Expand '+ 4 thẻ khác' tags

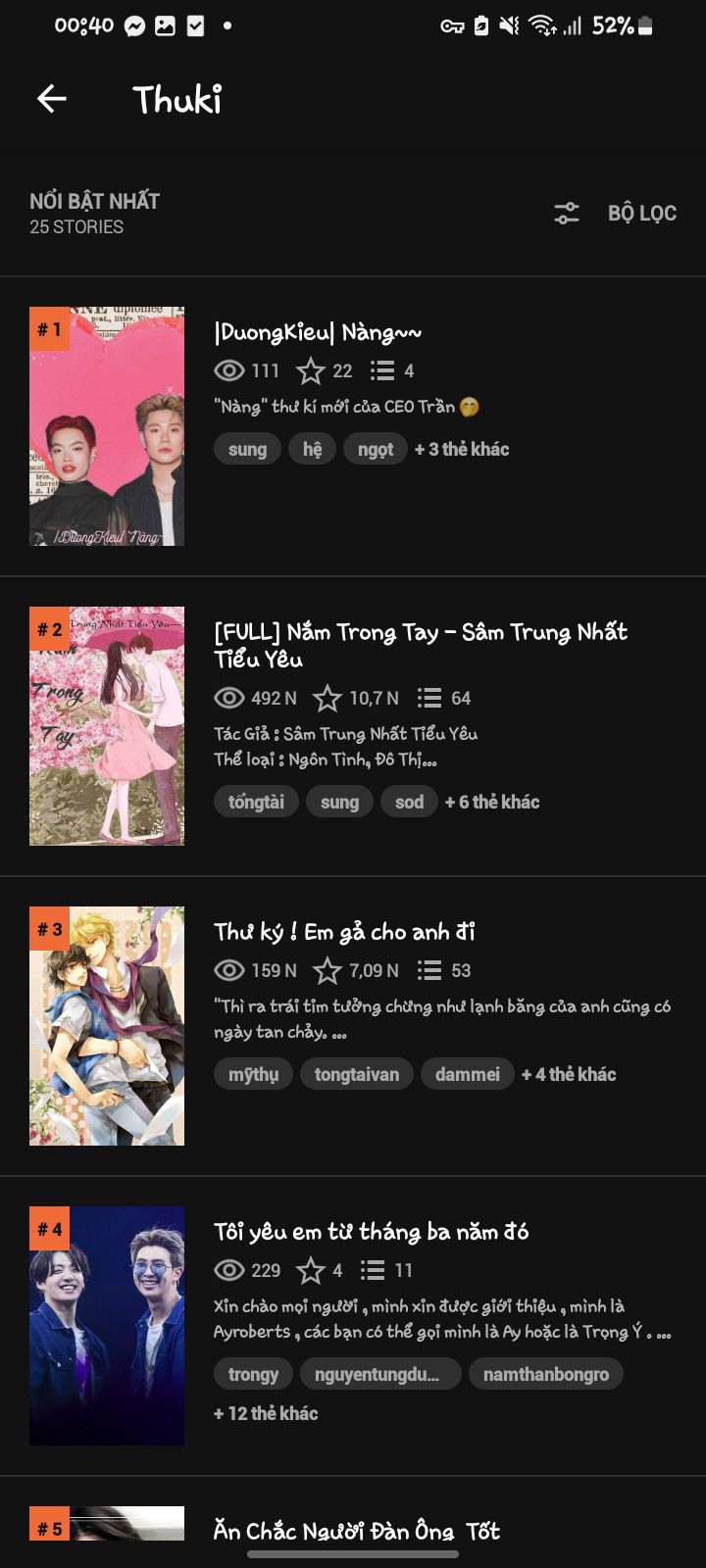(x=569, y=1074)
